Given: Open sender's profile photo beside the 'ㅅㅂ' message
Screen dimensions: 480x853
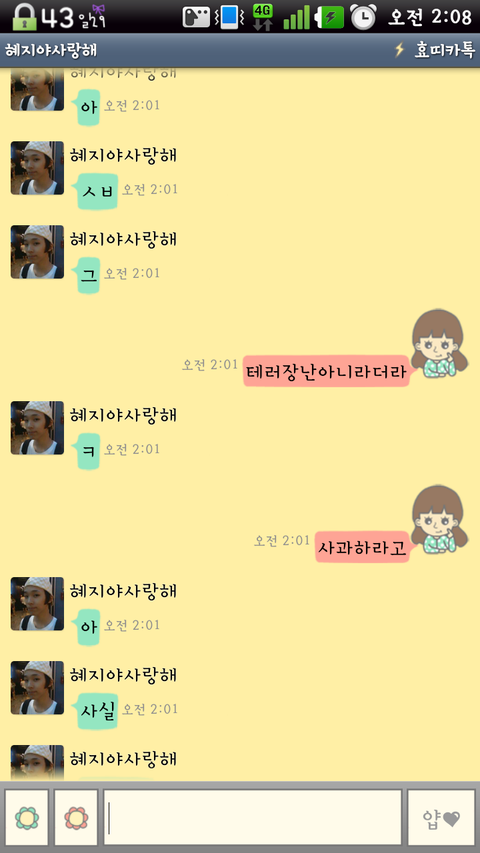Looking at the screenshot, I should click(x=37, y=168).
